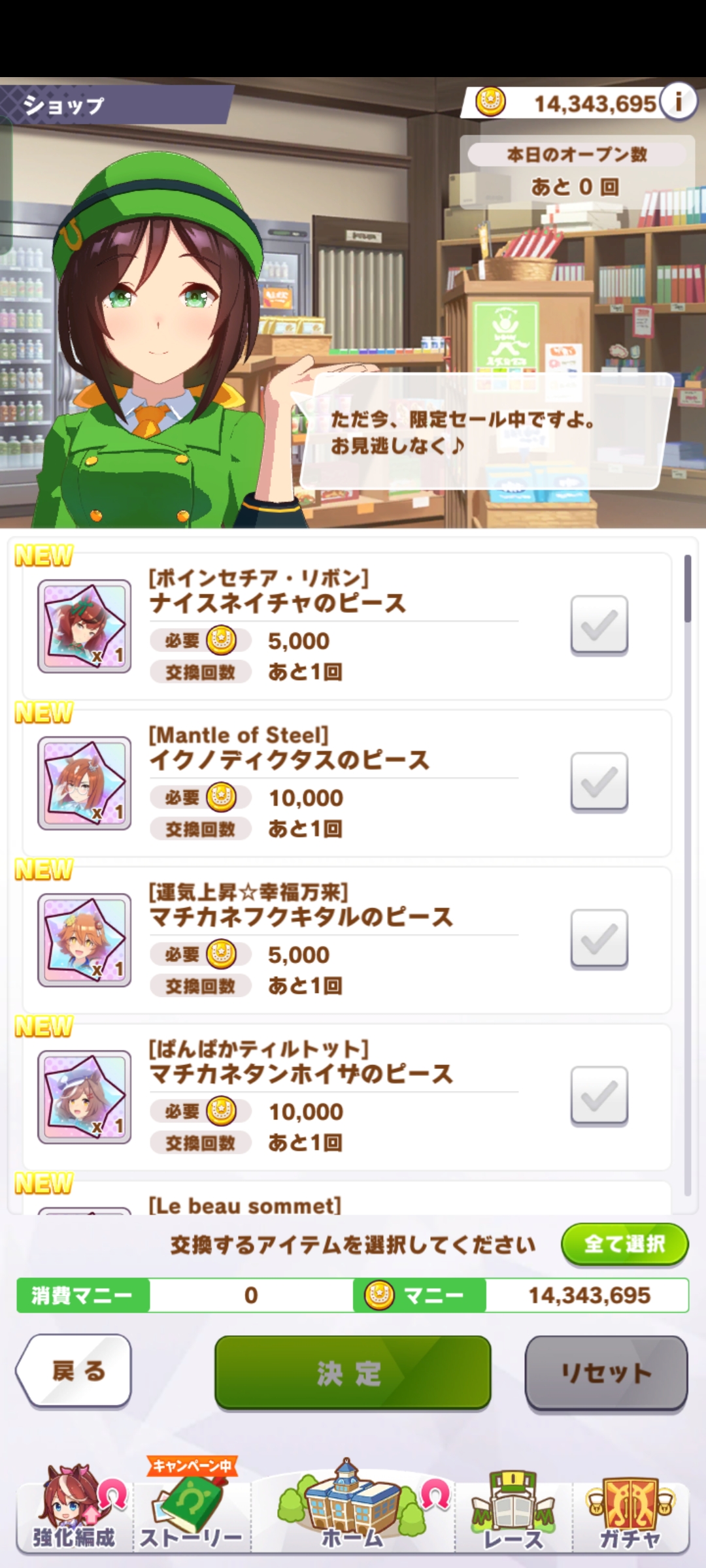Select the イクノディクタスのピース checkbox
The width and height of the screenshot is (706, 1568).
click(x=599, y=781)
